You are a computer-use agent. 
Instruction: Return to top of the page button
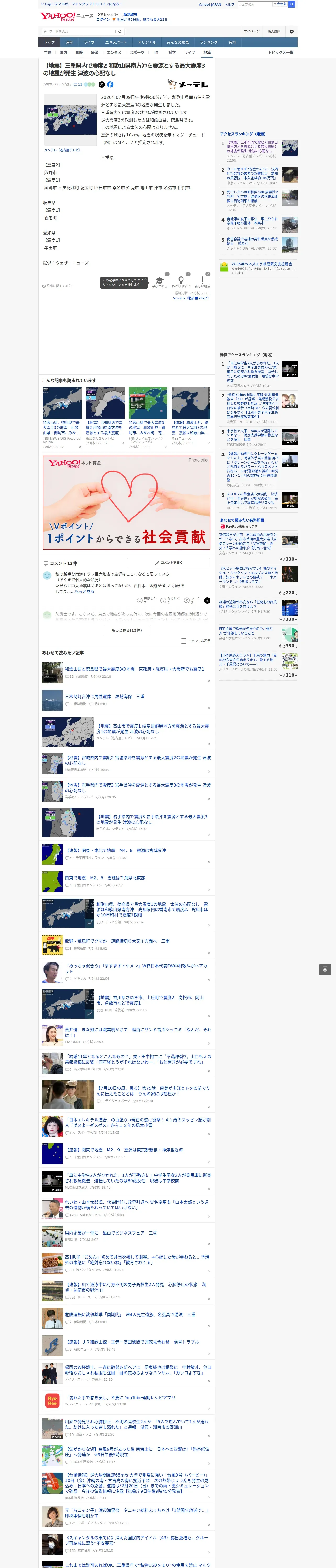click(325, 969)
